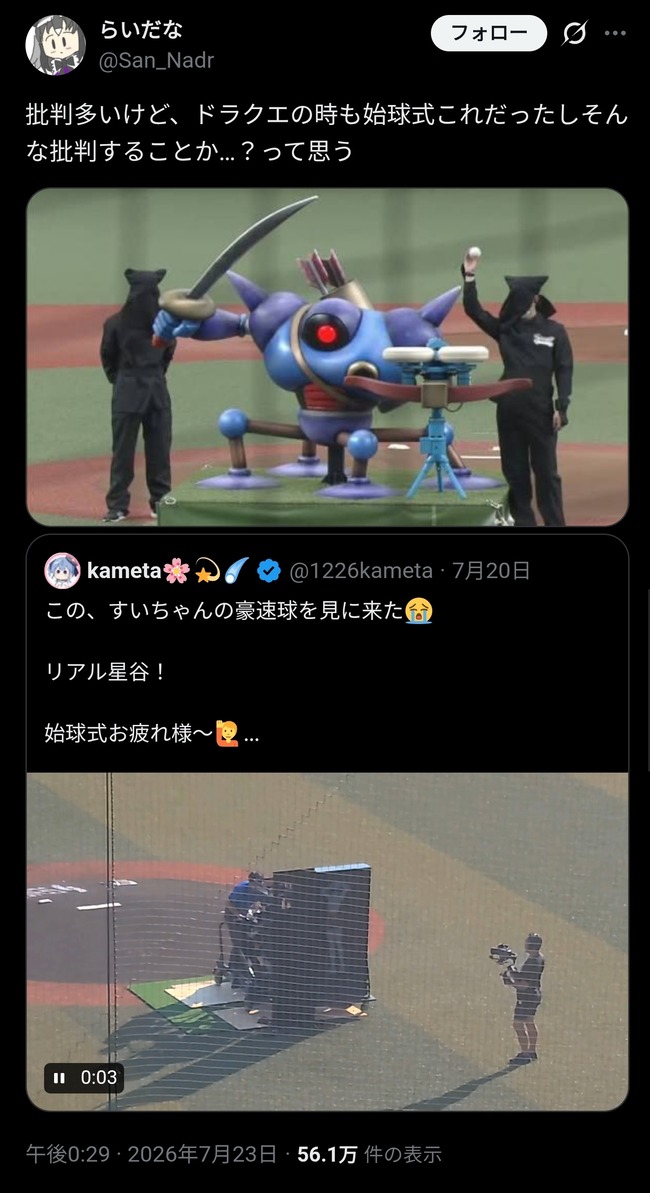
Task: Open kameta's profile avatar
Action: (x=62, y=571)
